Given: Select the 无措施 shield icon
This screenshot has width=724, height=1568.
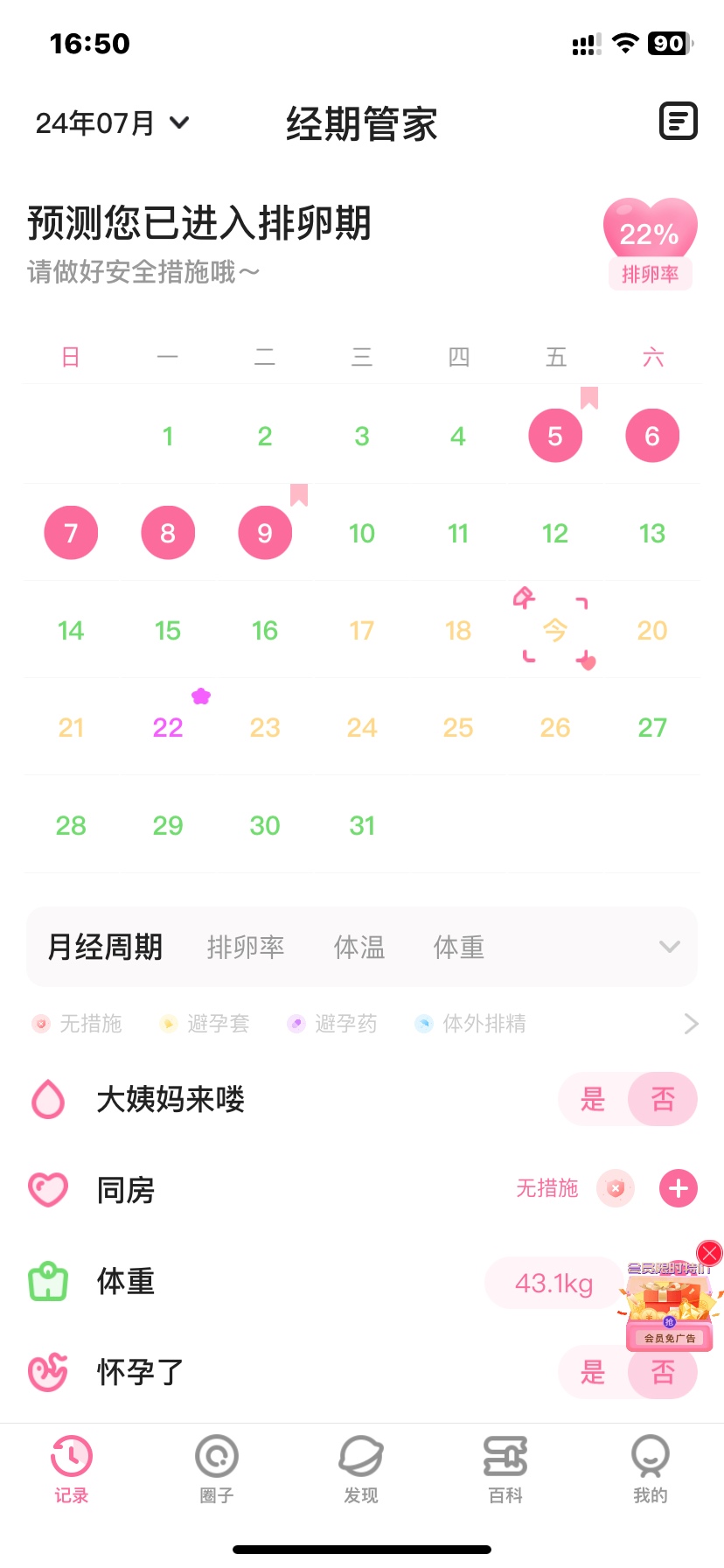Looking at the screenshot, I should 616,1188.
